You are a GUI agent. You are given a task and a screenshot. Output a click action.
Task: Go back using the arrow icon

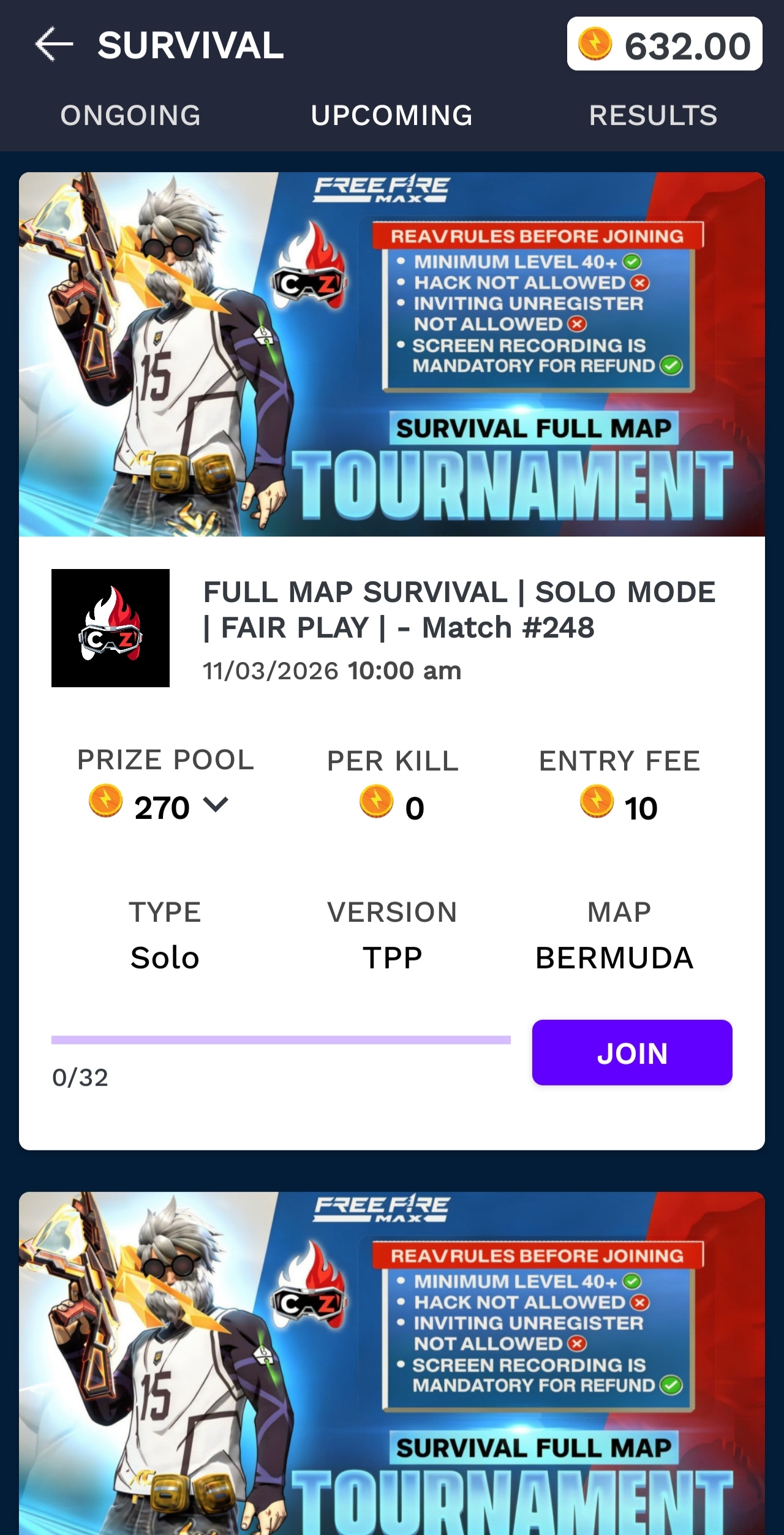[54, 45]
